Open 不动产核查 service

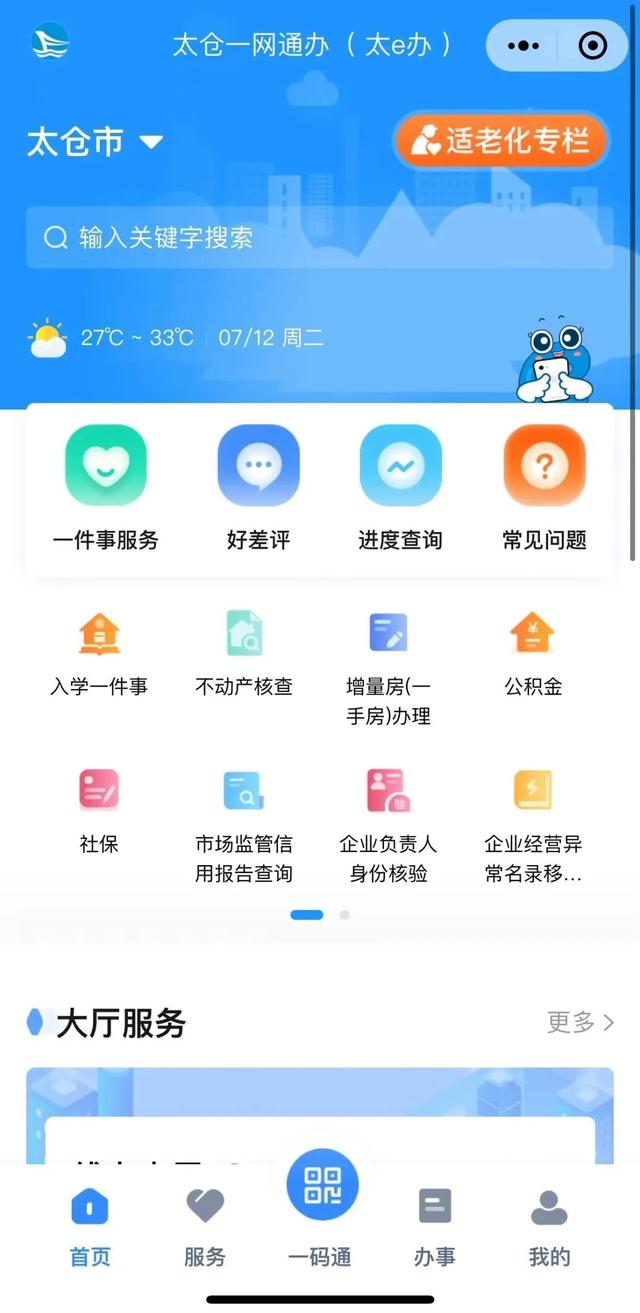[244, 654]
